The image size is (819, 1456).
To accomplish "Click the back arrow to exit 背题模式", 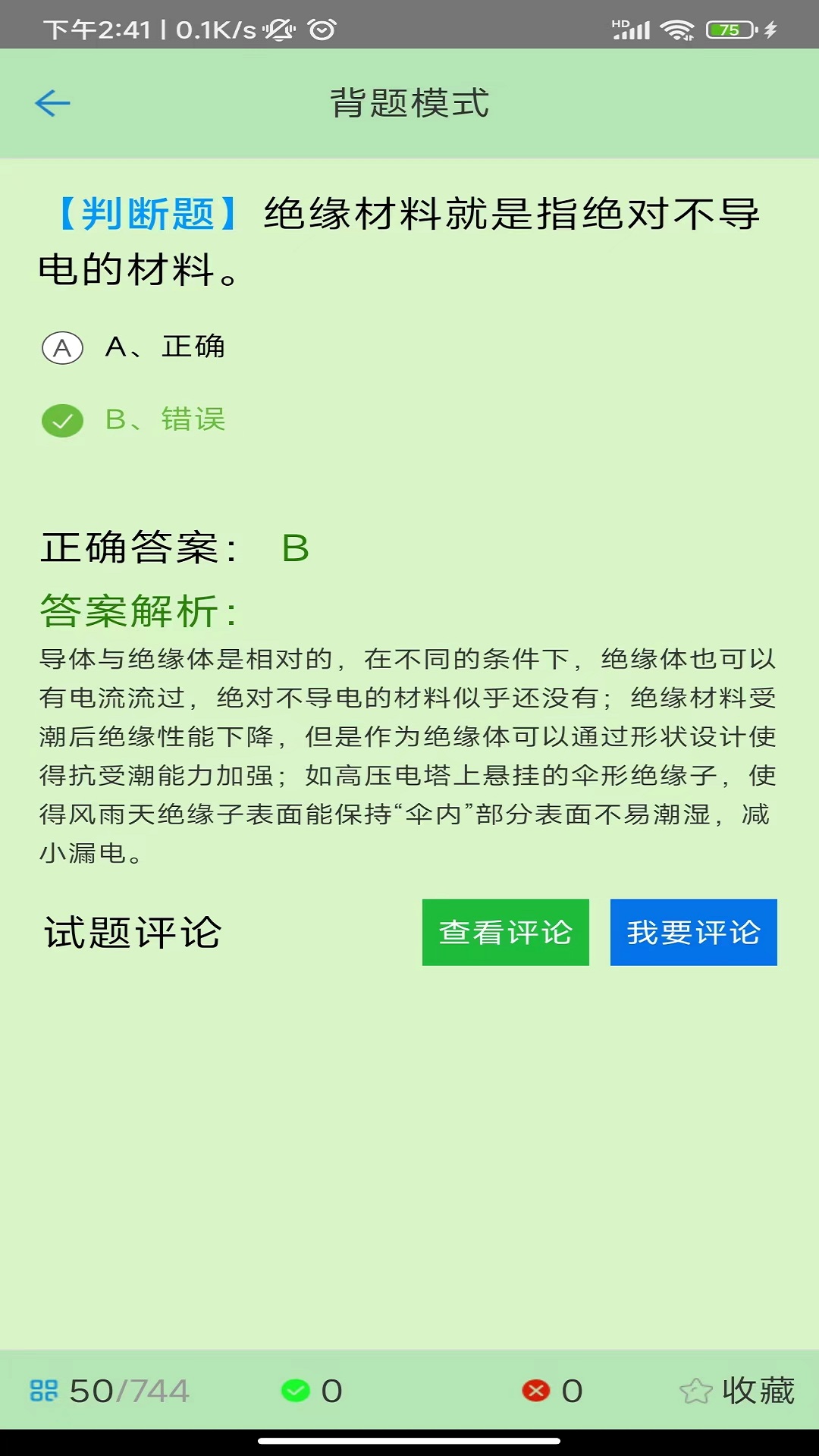I will click(52, 102).
